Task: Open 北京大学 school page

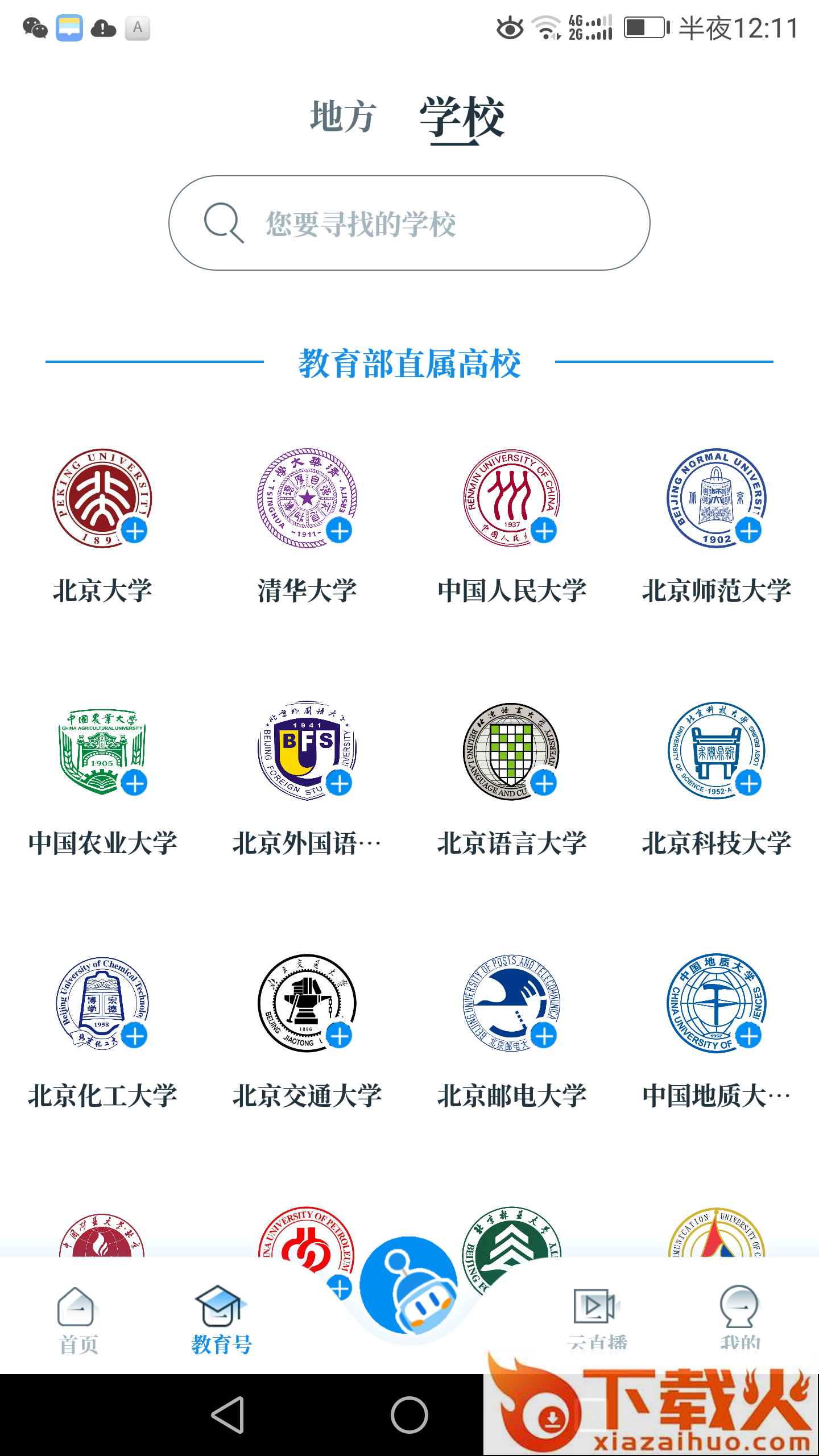Action: click(102, 499)
